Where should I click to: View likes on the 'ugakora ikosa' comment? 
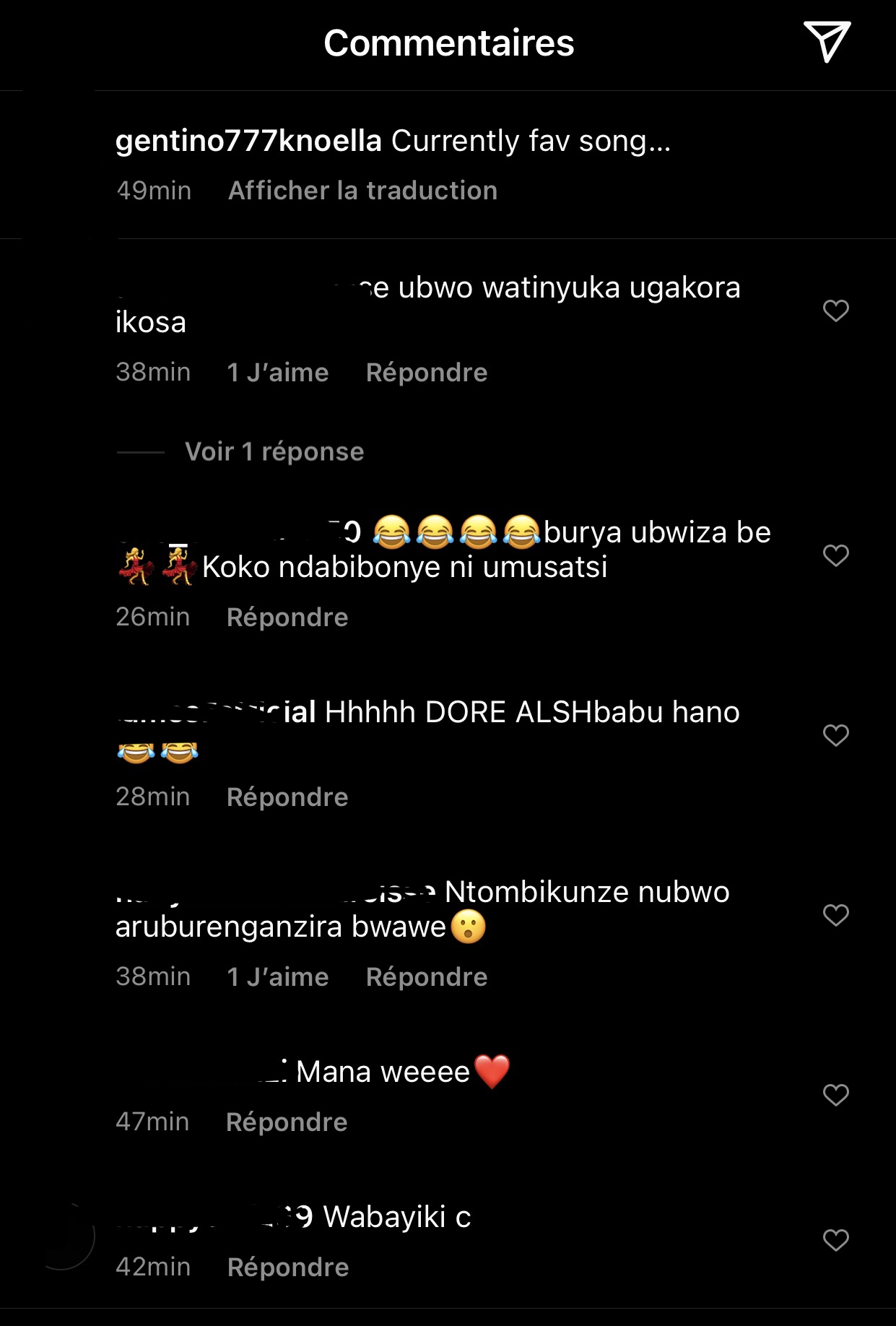click(277, 373)
